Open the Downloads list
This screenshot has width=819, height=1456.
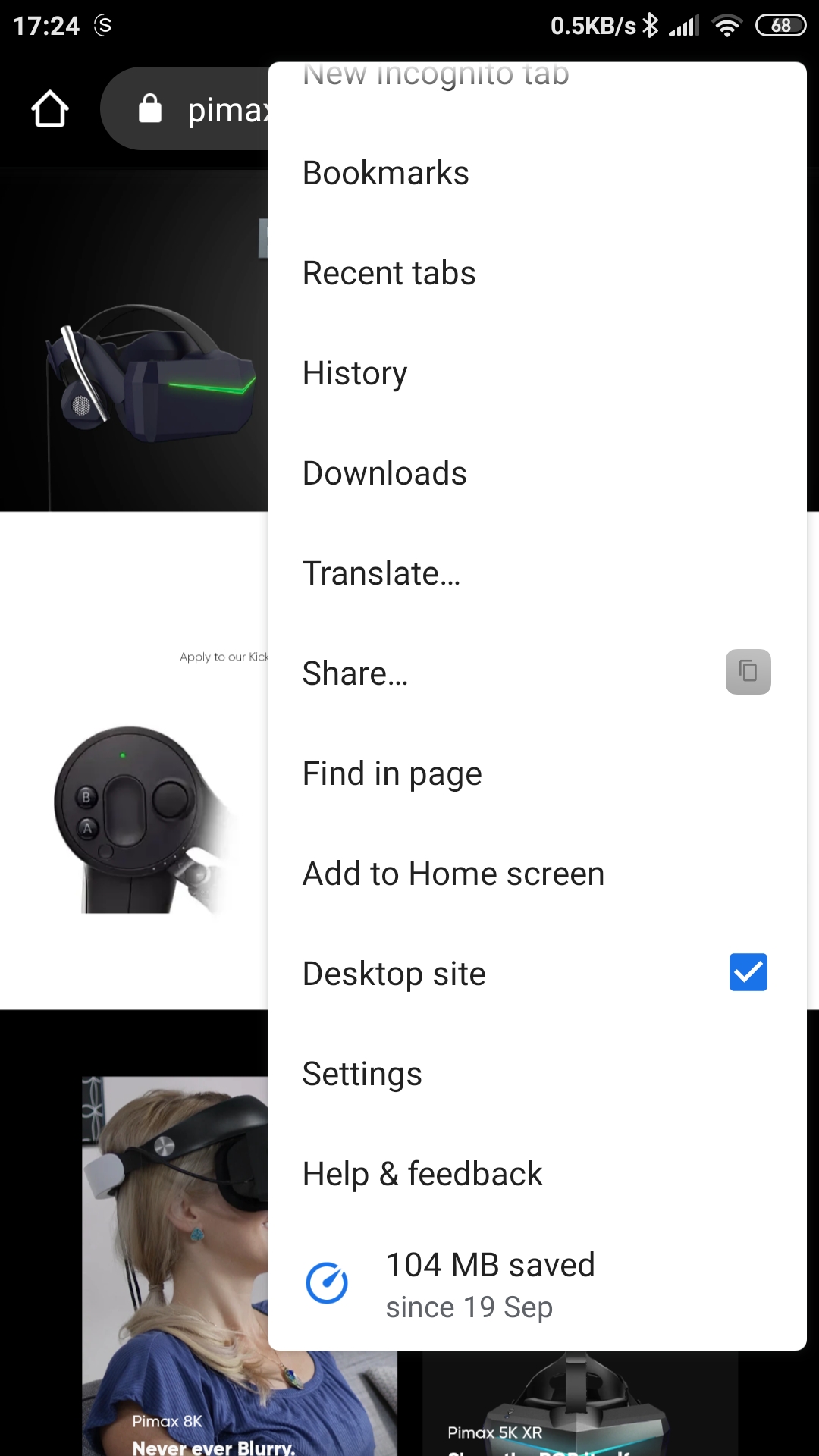(x=537, y=473)
